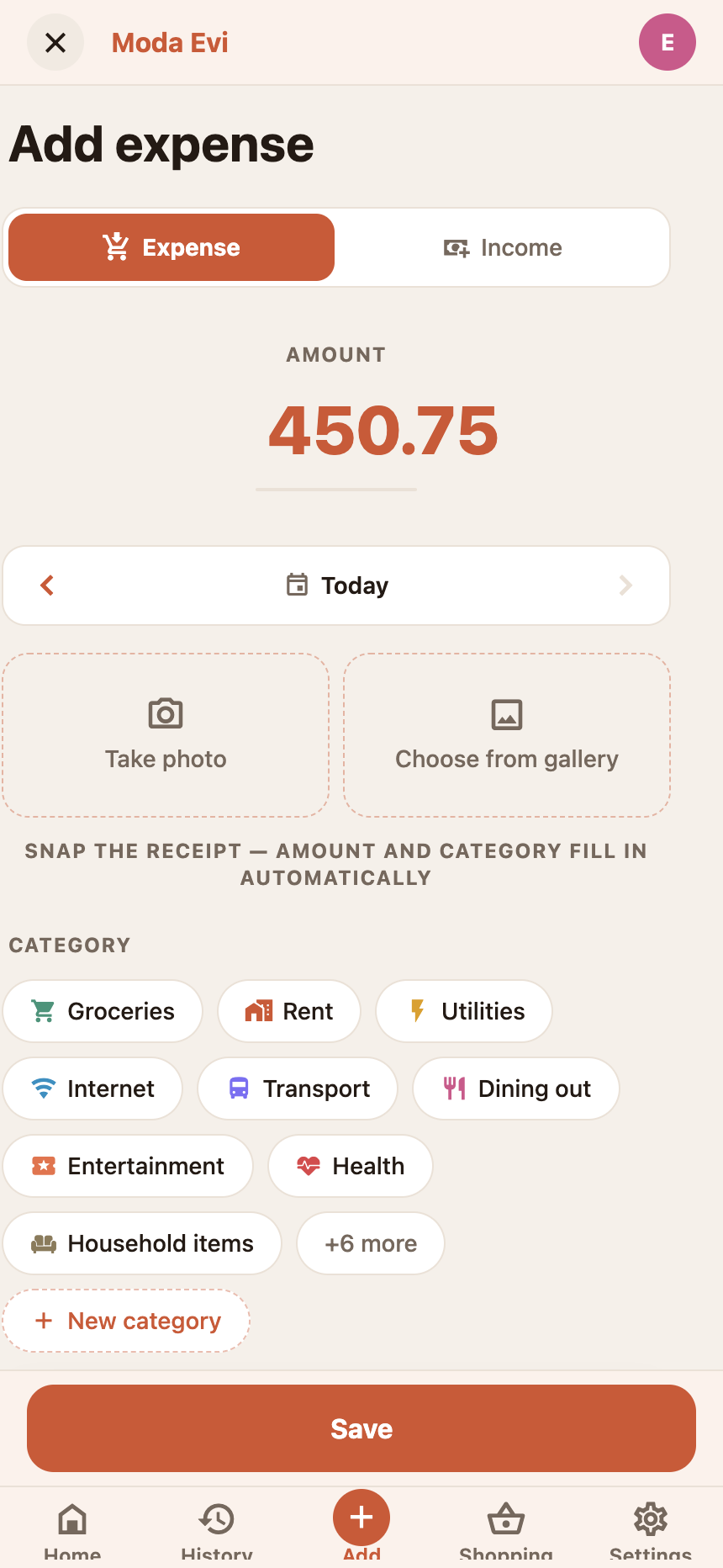Select the Dining out chip
This screenshot has width=723, height=1568.
[516, 1089]
